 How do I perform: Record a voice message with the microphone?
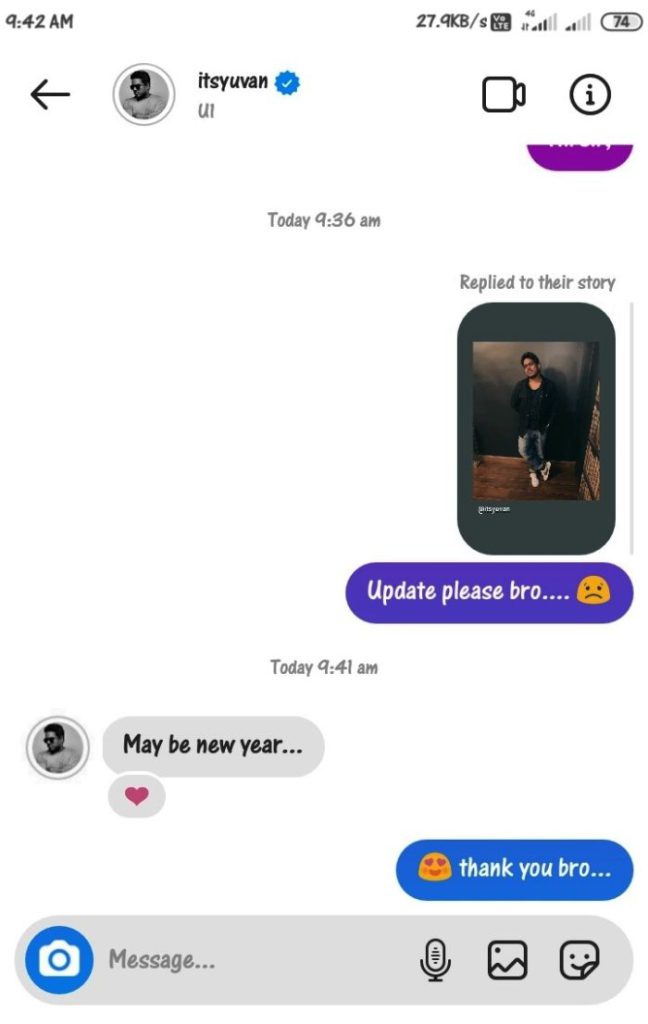(434, 961)
